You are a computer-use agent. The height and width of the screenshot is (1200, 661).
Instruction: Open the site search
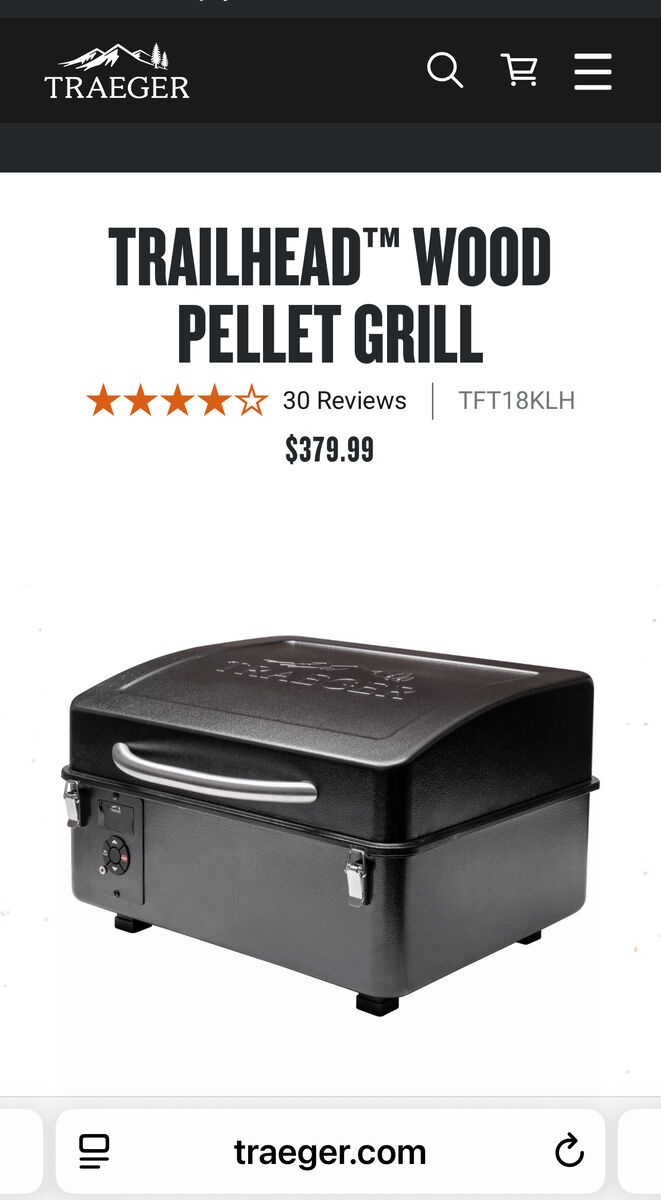pos(445,71)
